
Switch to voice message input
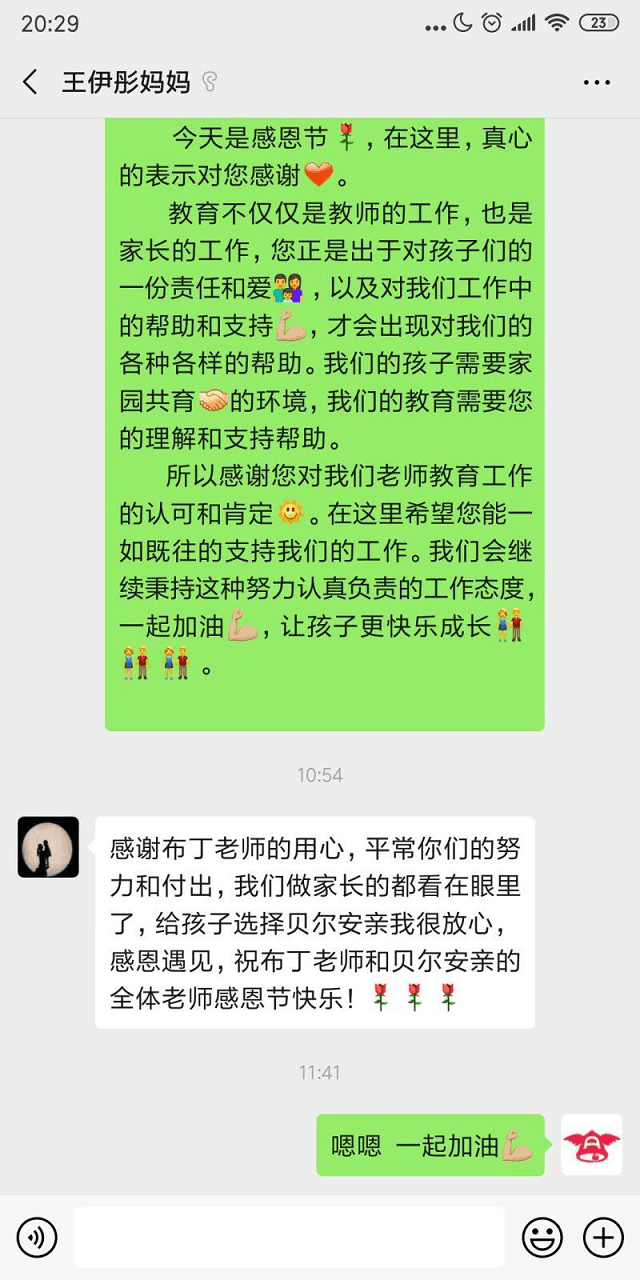coord(37,1238)
